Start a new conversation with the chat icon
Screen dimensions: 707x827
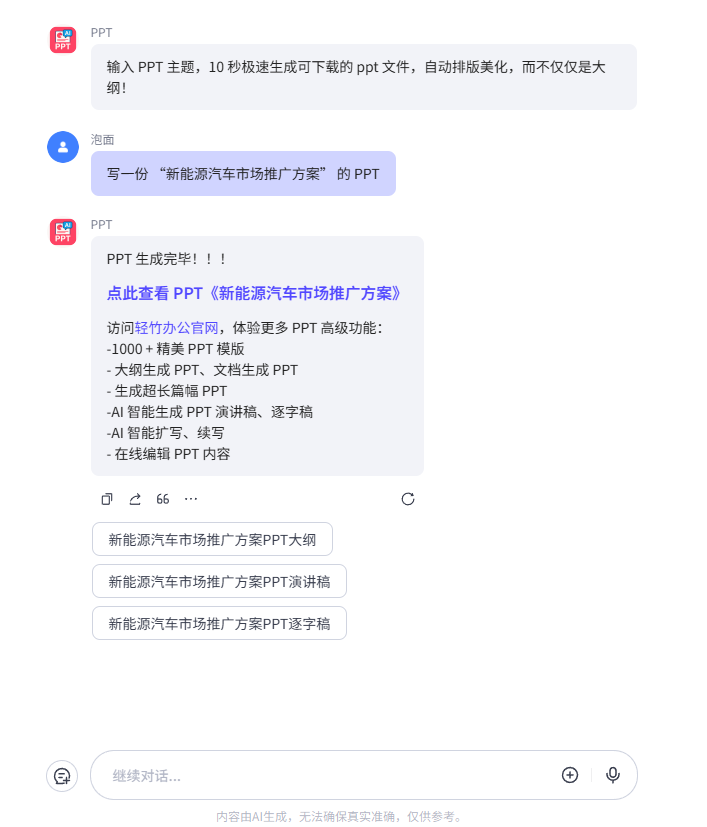tap(62, 775)
